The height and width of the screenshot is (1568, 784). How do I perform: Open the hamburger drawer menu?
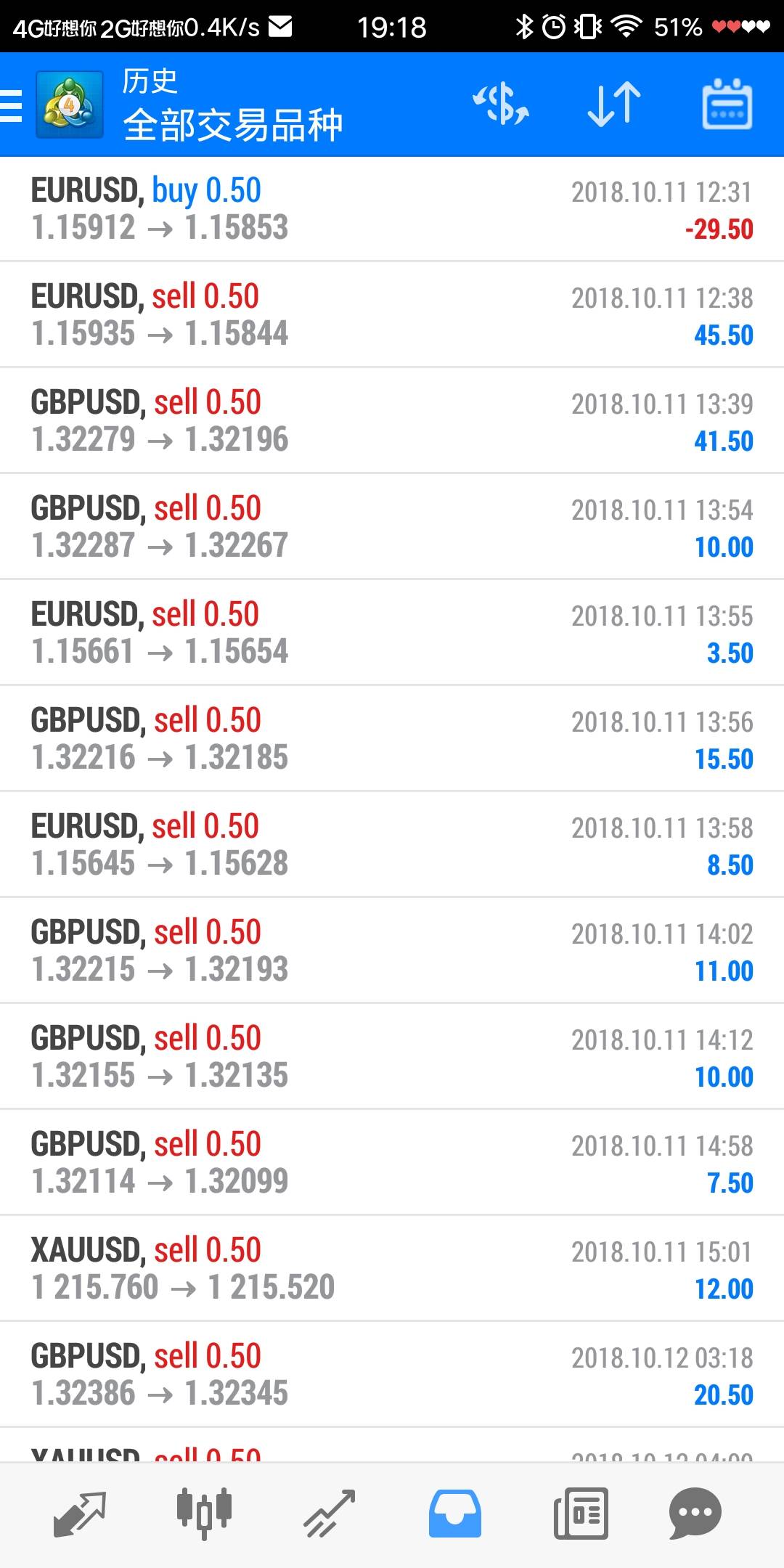(x=12, y=105)
